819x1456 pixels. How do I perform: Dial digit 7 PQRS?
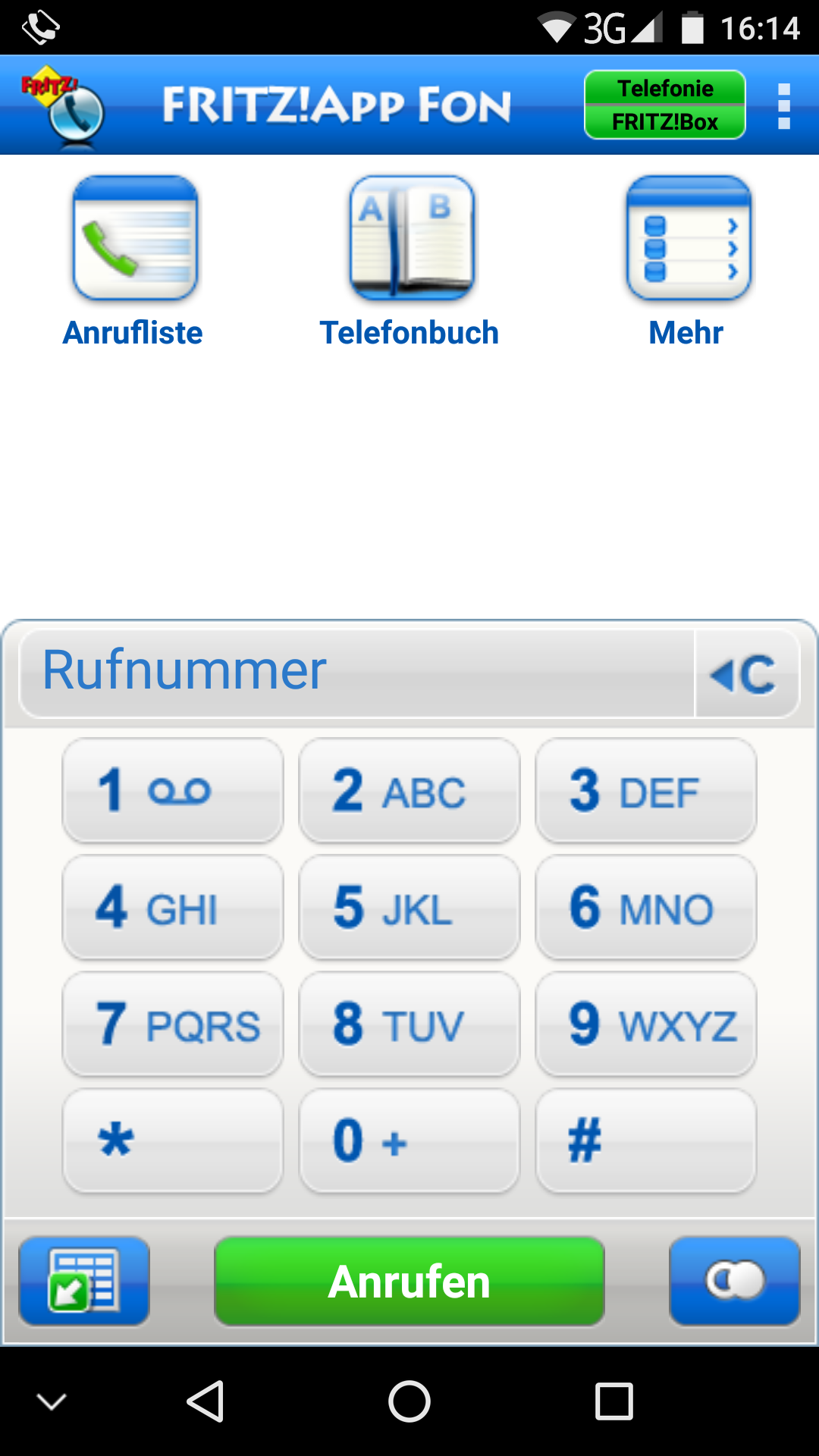(173, 1024)
